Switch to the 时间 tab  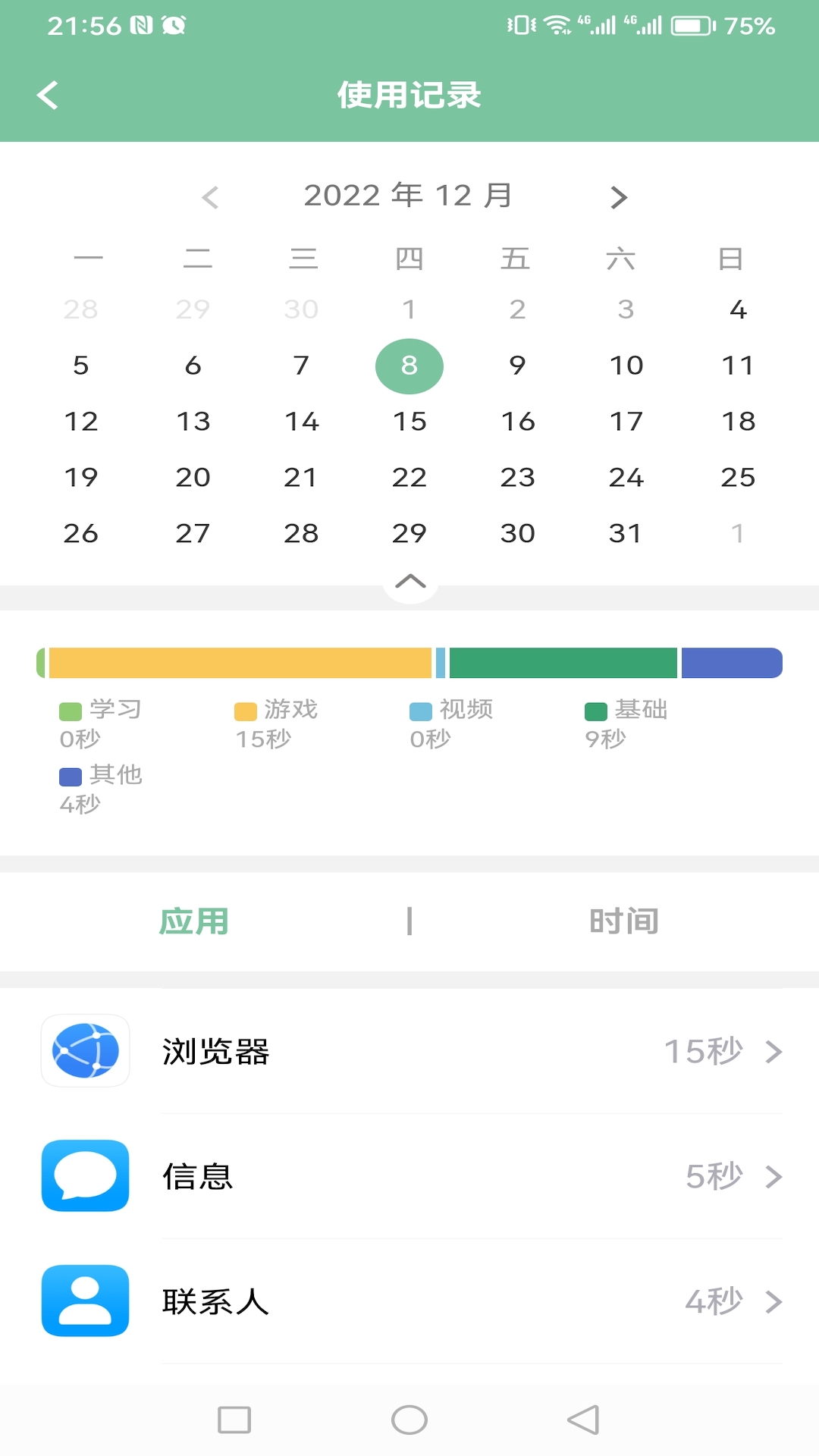tap(623, 921)
